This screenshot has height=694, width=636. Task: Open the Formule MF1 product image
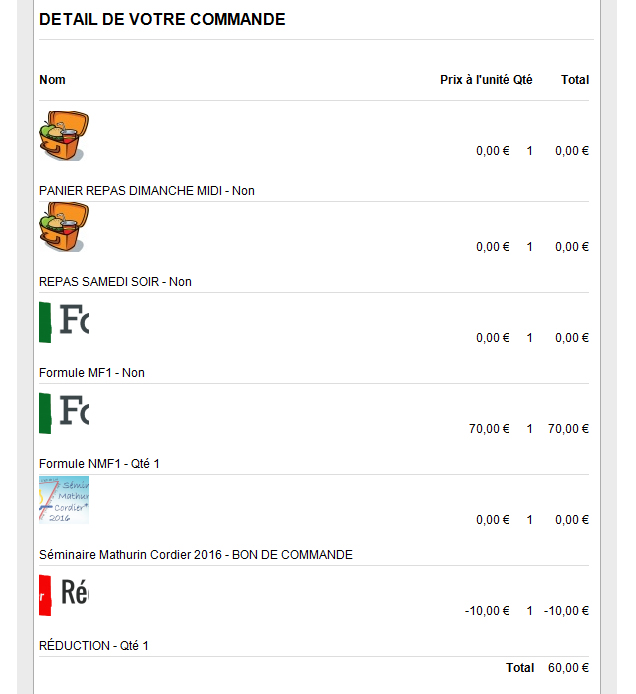click(64, 319)
